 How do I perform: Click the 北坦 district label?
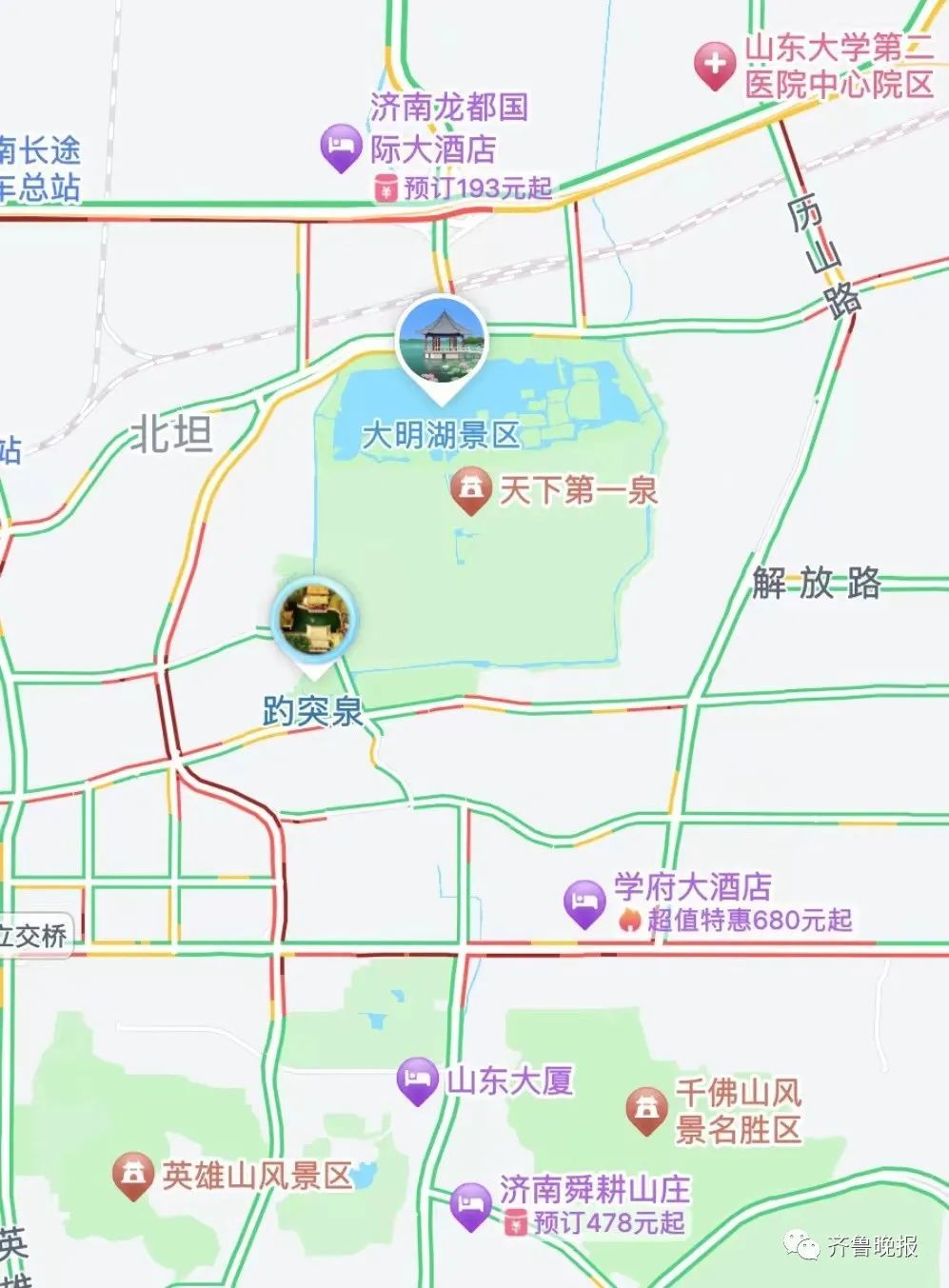pyautogui.click(x=173, y=435)
